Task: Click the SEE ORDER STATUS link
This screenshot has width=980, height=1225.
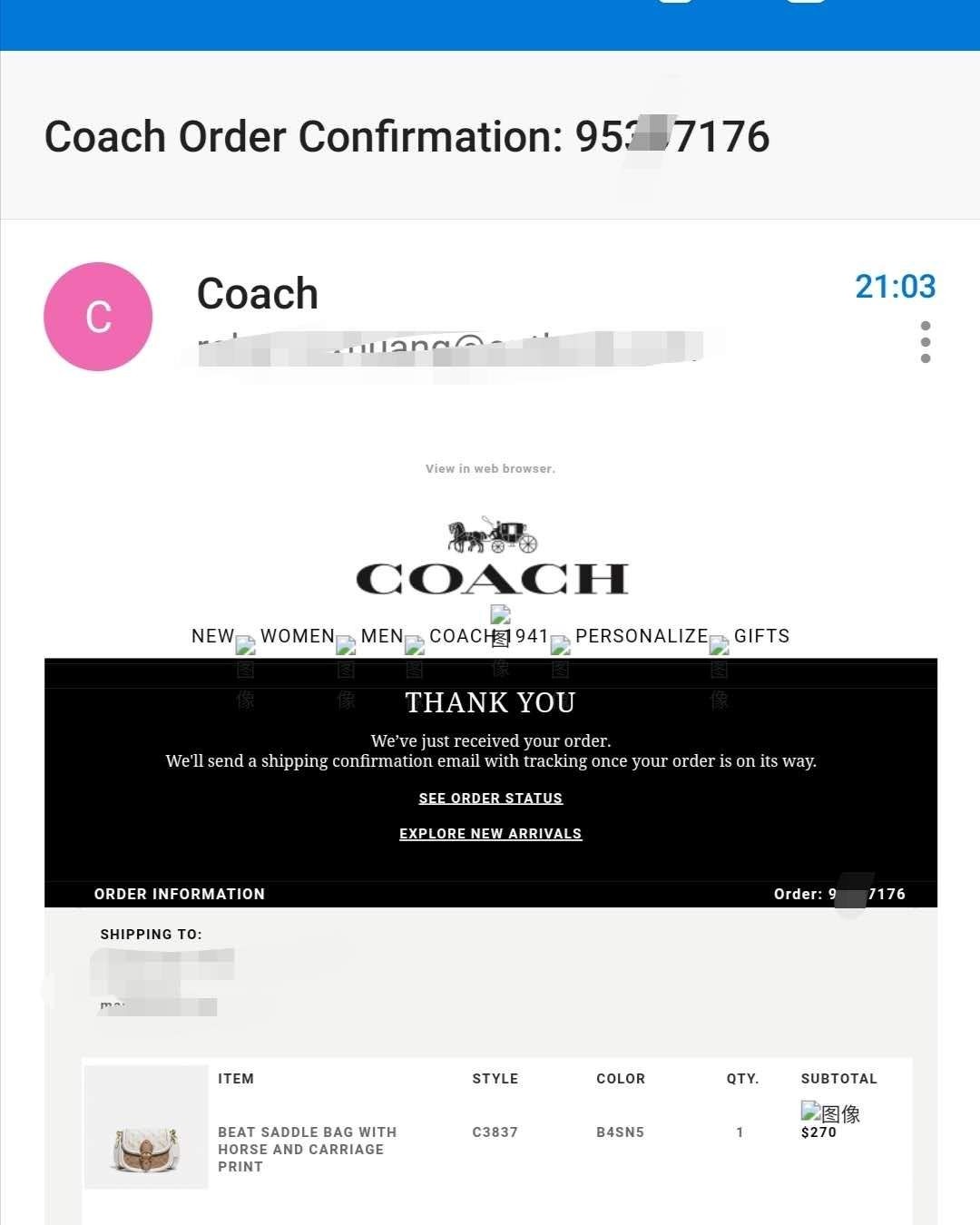Action: (x=490, y=798)
